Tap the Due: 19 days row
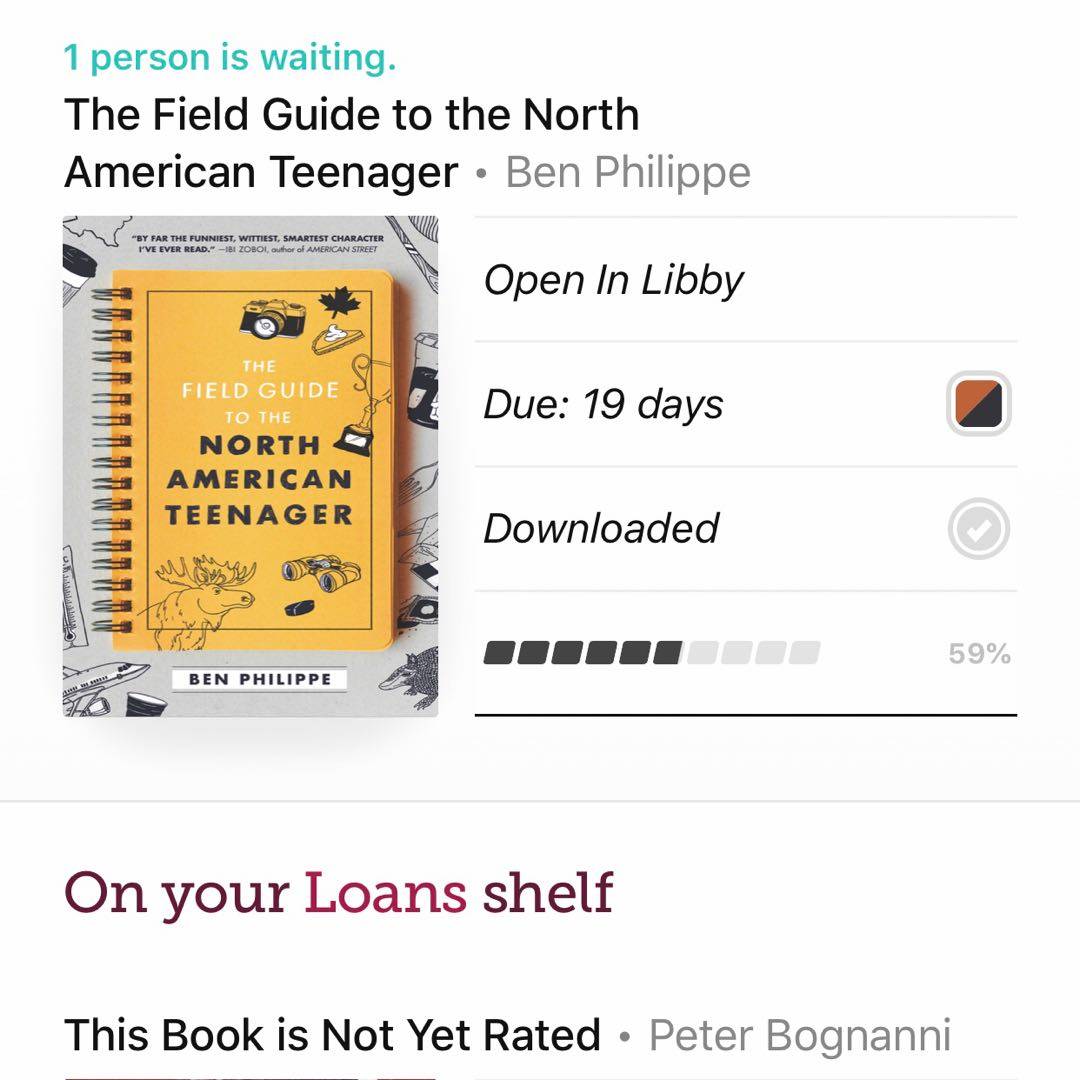 coord(603,404)
